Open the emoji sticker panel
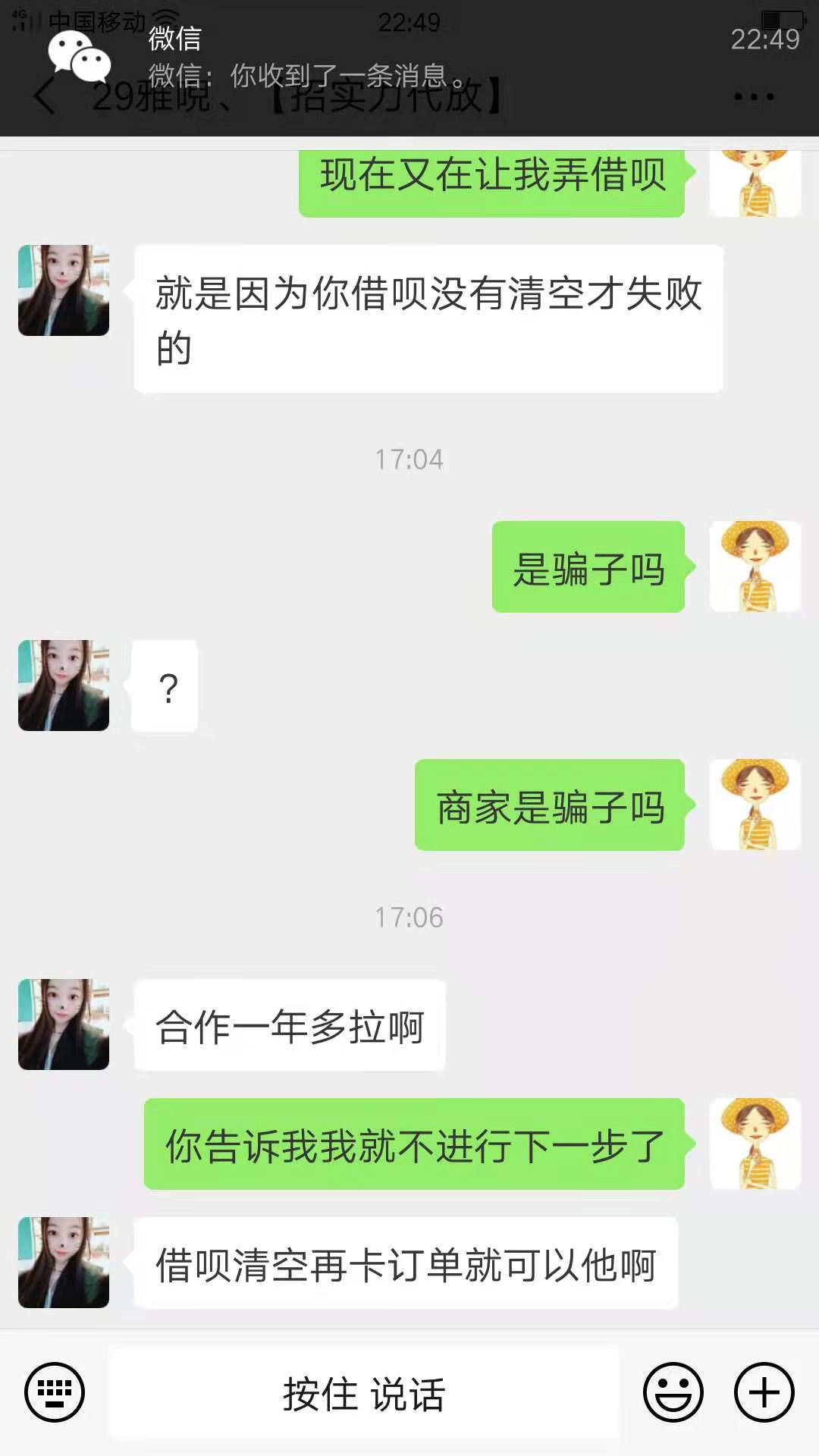Image resolution: width=819 pixels, height=1456 pixels. [673, 1392]
